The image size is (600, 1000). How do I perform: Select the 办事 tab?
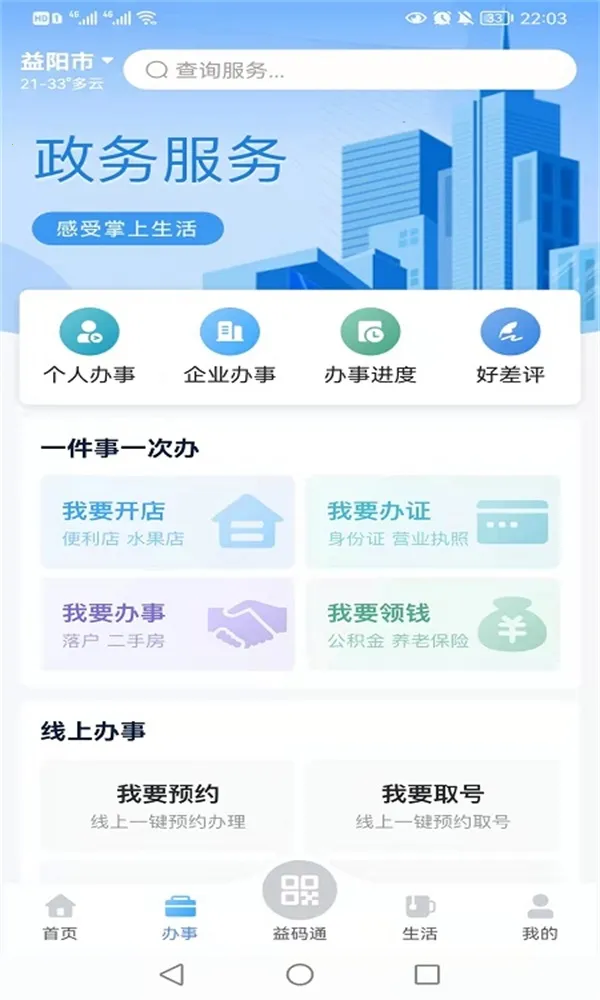180,917
